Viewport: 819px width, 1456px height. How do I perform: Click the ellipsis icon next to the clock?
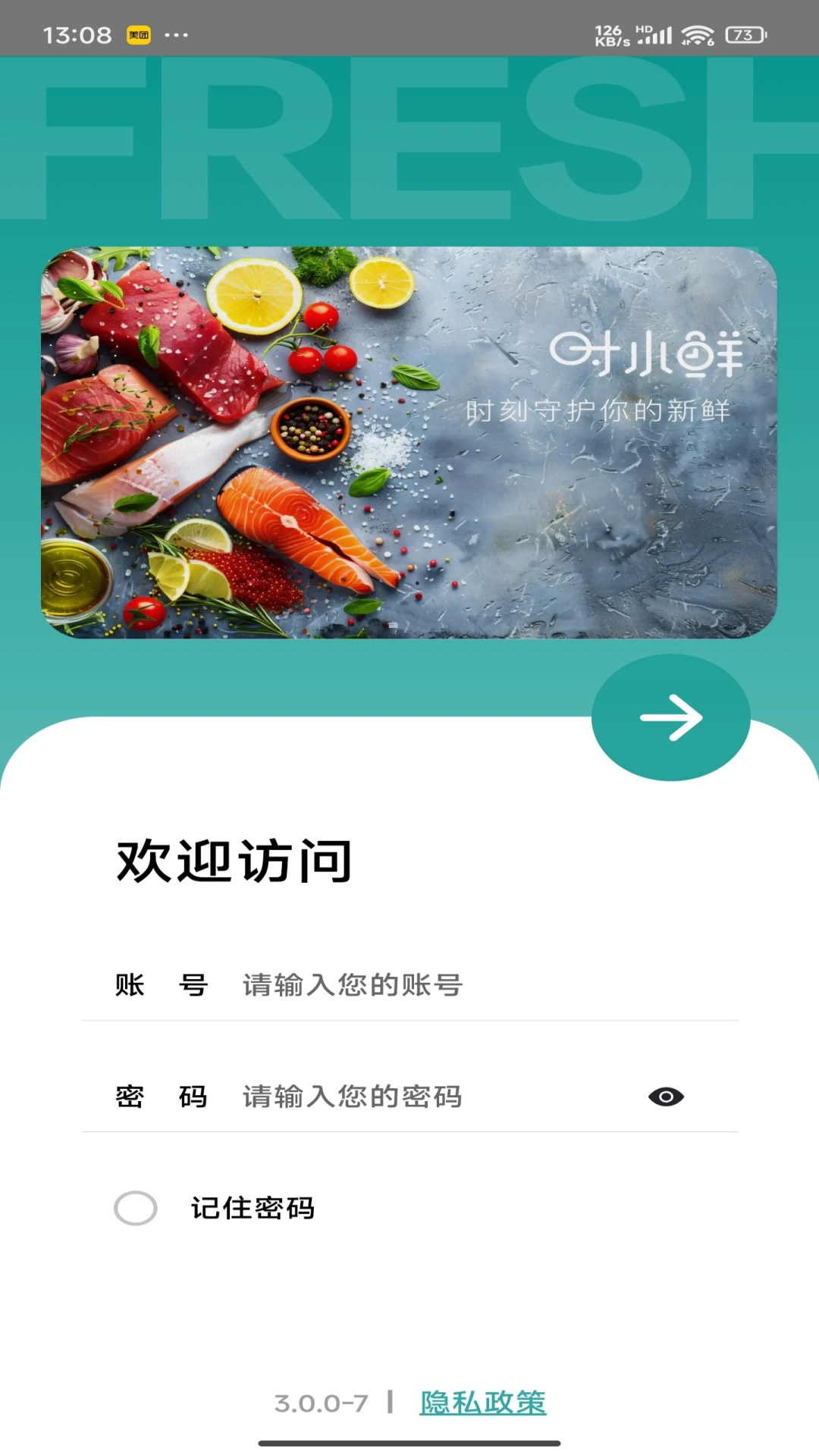177,35
